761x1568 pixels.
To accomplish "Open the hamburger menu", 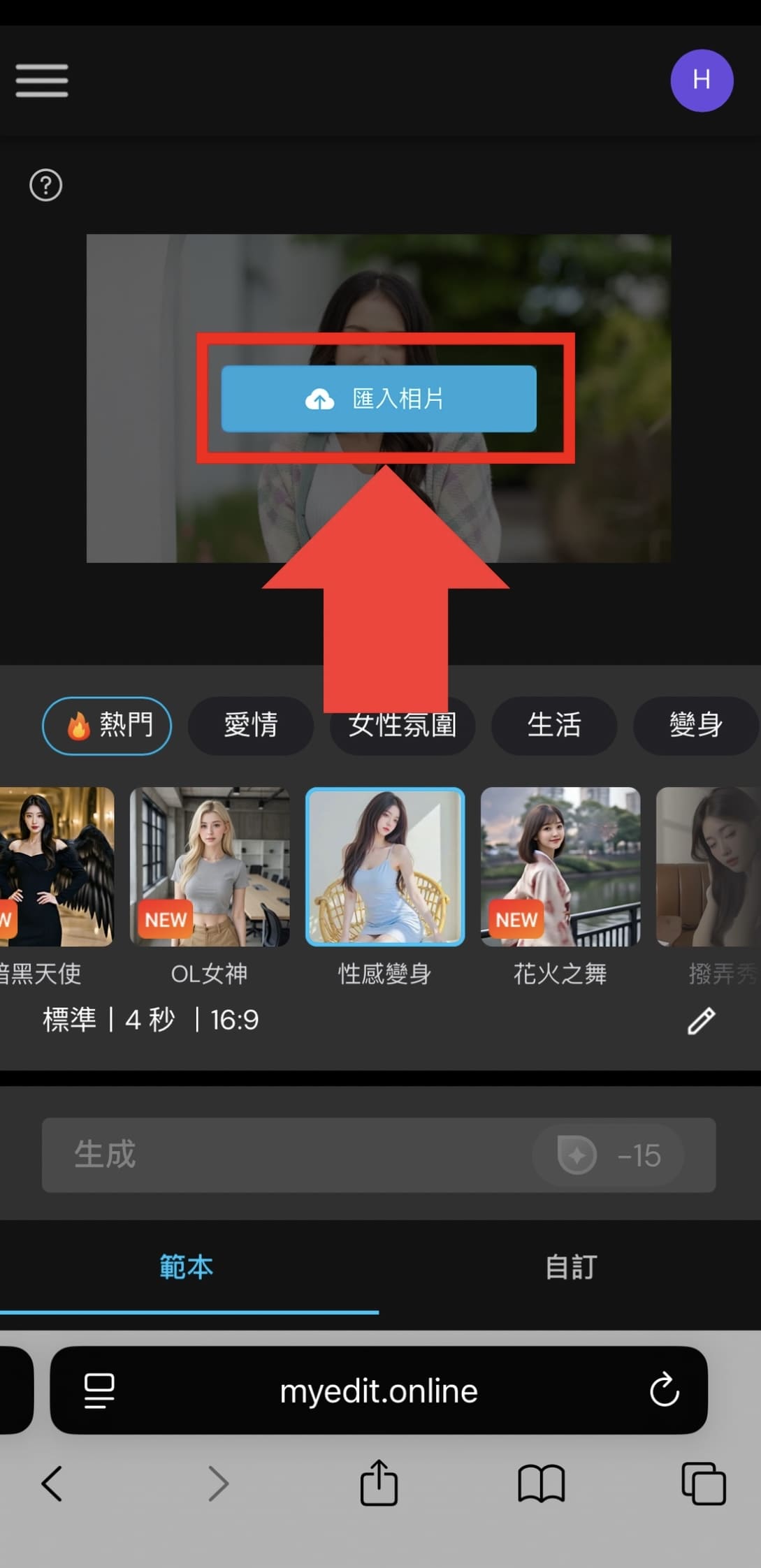I will click(42, 80).
